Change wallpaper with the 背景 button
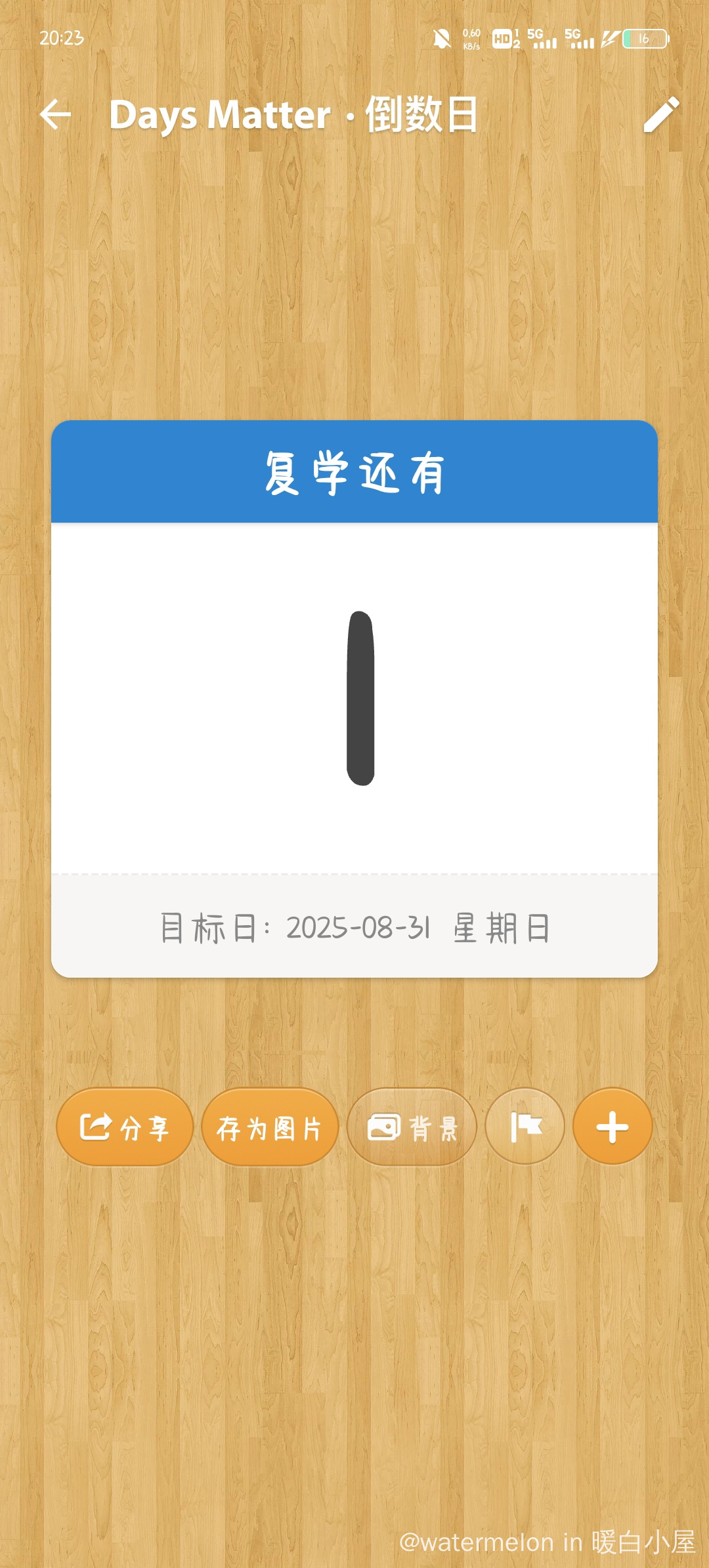 coord(412,1127)
